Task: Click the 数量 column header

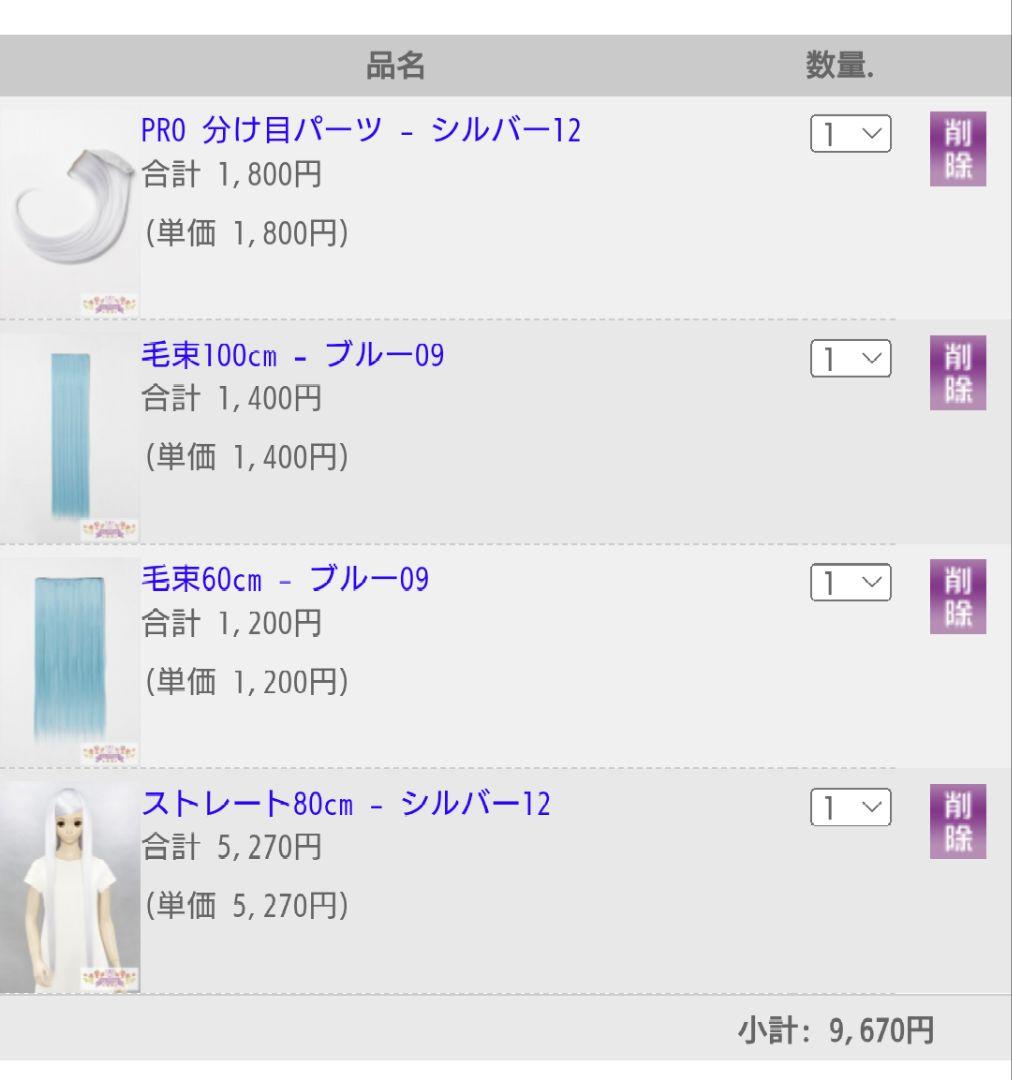Action: [843, 66]
